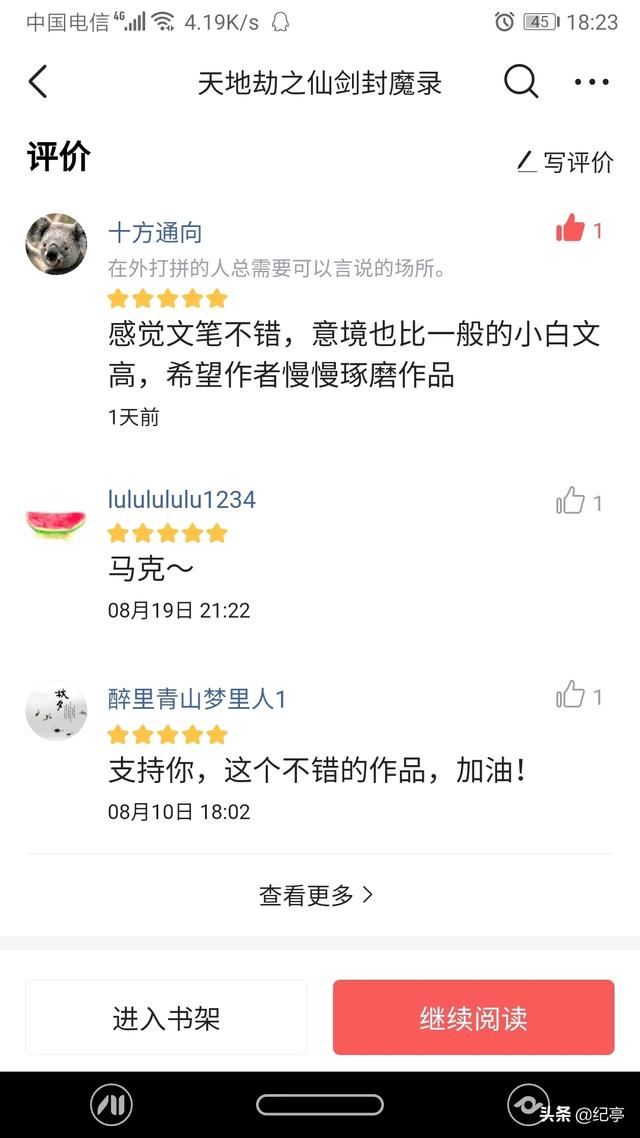View more reviews via 查看更多
The image size is (640, 1138).
tap(317, 895)
